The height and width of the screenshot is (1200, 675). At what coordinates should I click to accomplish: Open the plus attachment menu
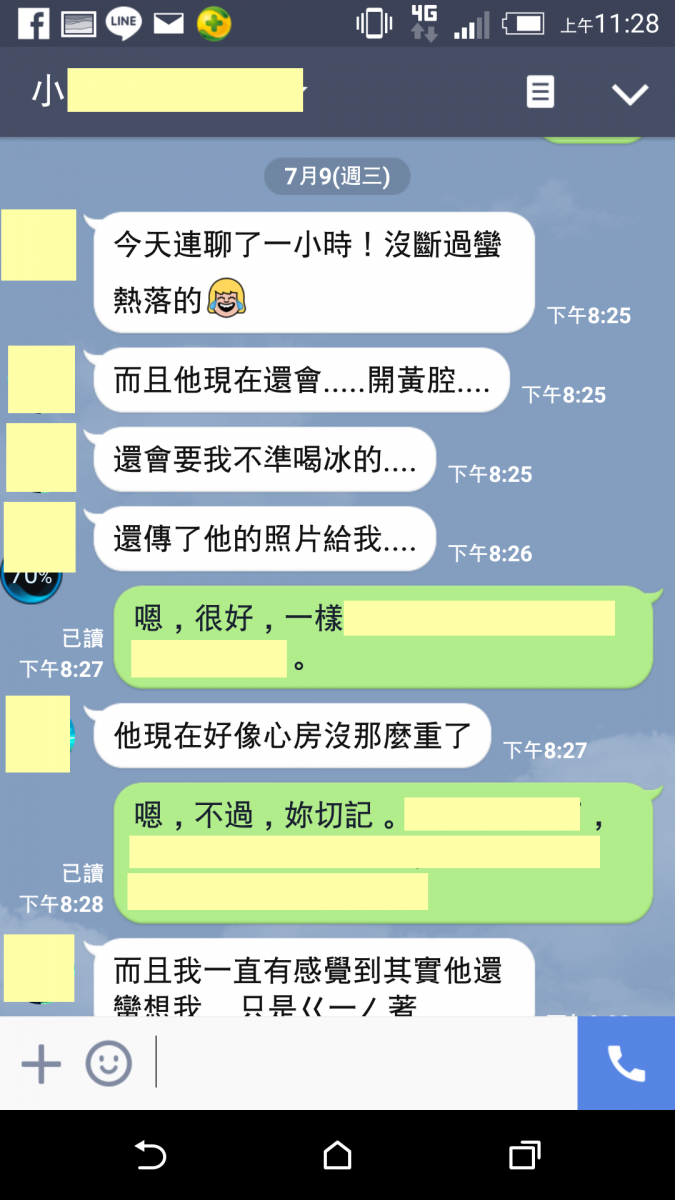coord(41,1064)
